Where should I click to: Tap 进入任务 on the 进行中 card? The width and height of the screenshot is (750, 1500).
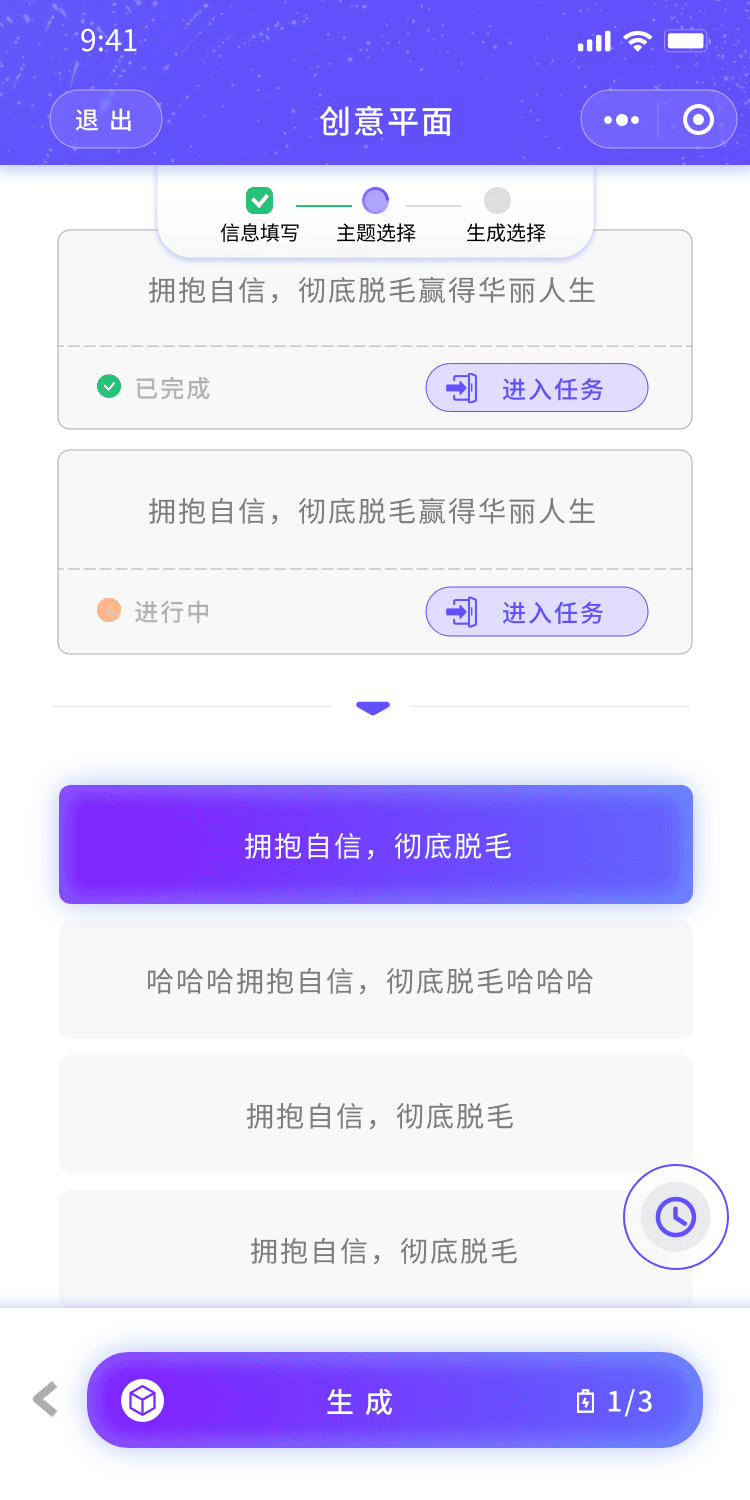pyautogui.click(x=537, y=611)
